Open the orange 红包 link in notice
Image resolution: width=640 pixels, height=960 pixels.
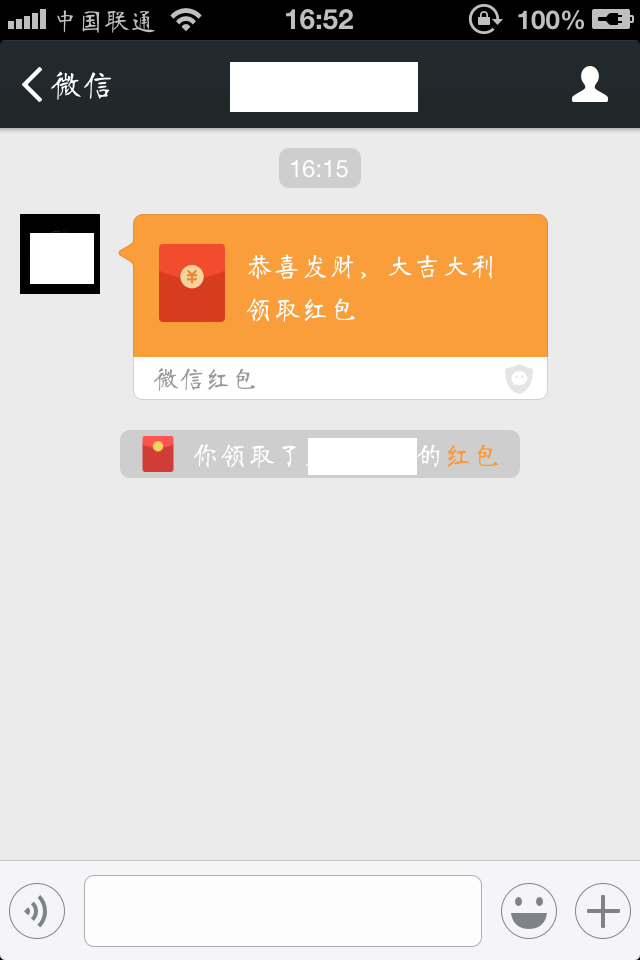pos(471,456)
